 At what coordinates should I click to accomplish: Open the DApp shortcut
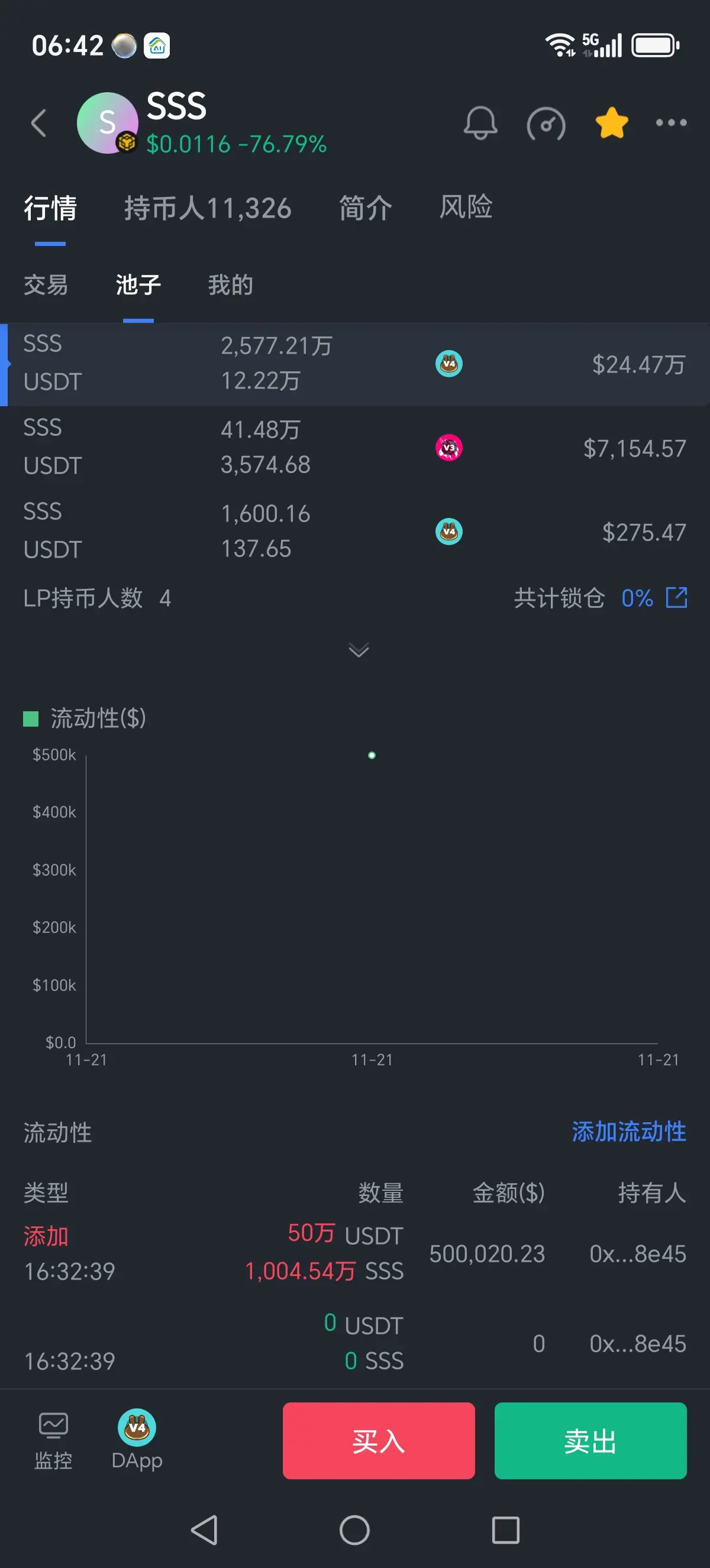(137, 1440)
